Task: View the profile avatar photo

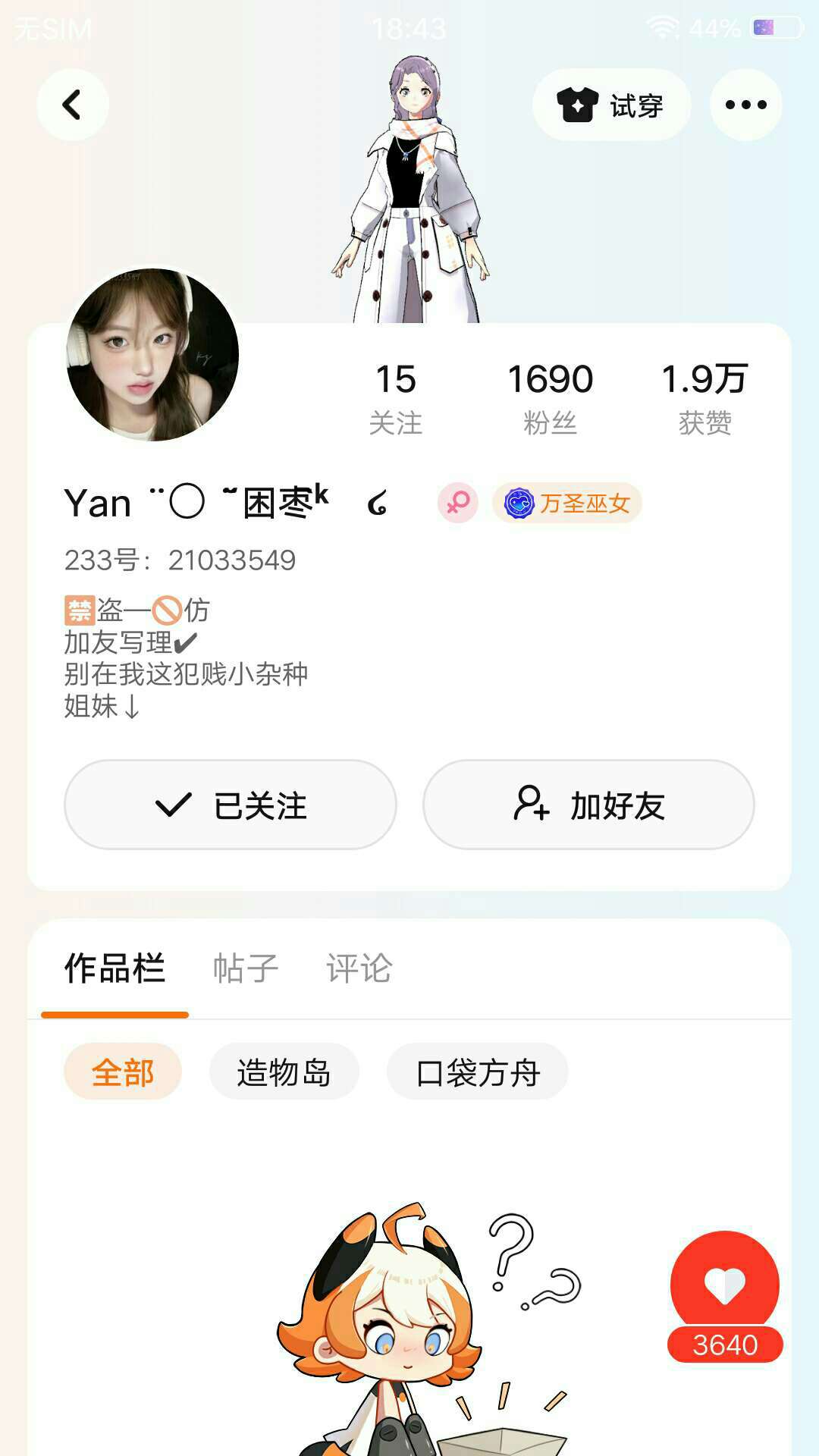Action: (152, 354)
